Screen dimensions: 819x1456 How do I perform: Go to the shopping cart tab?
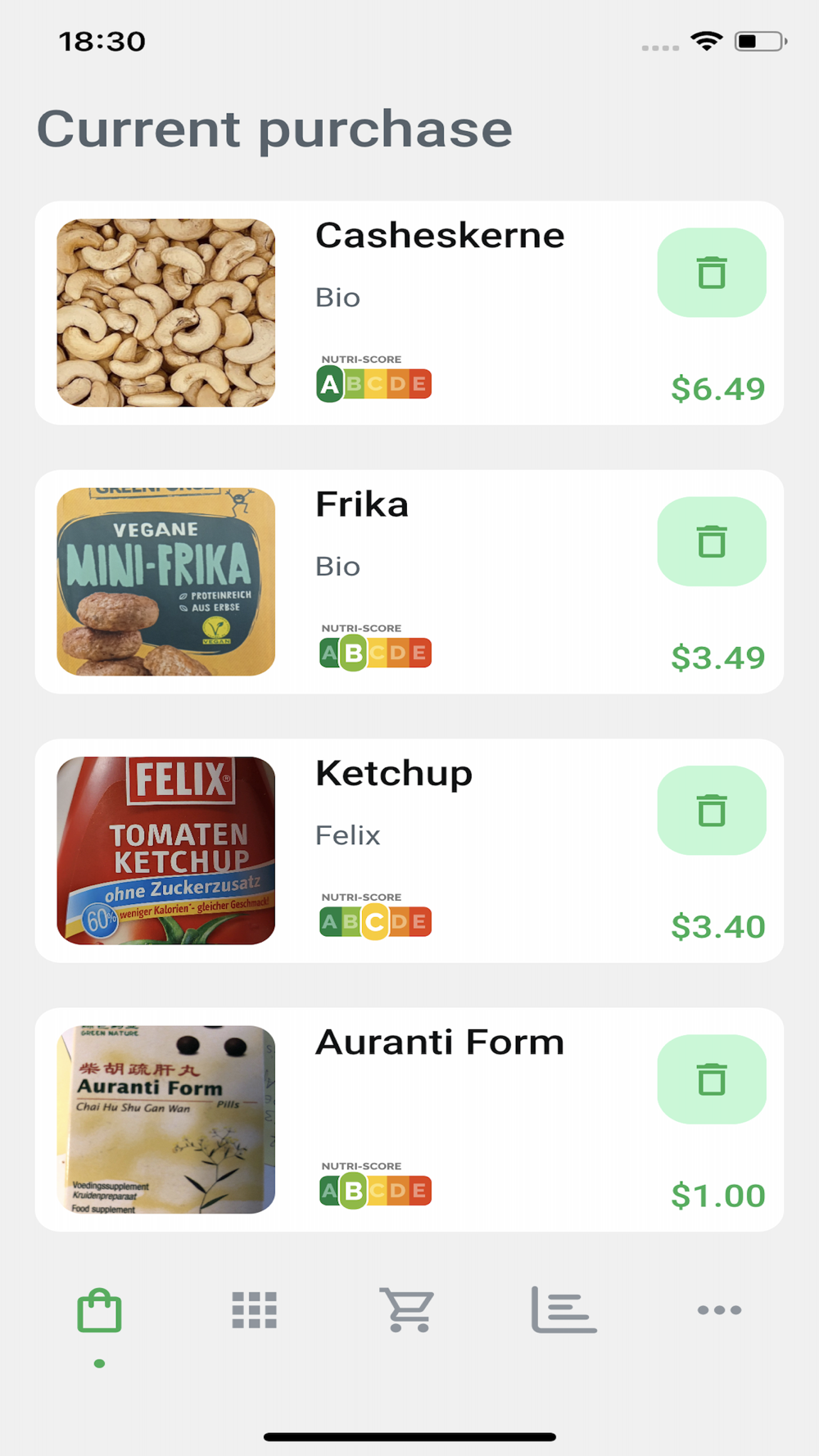pos(407,1310)
